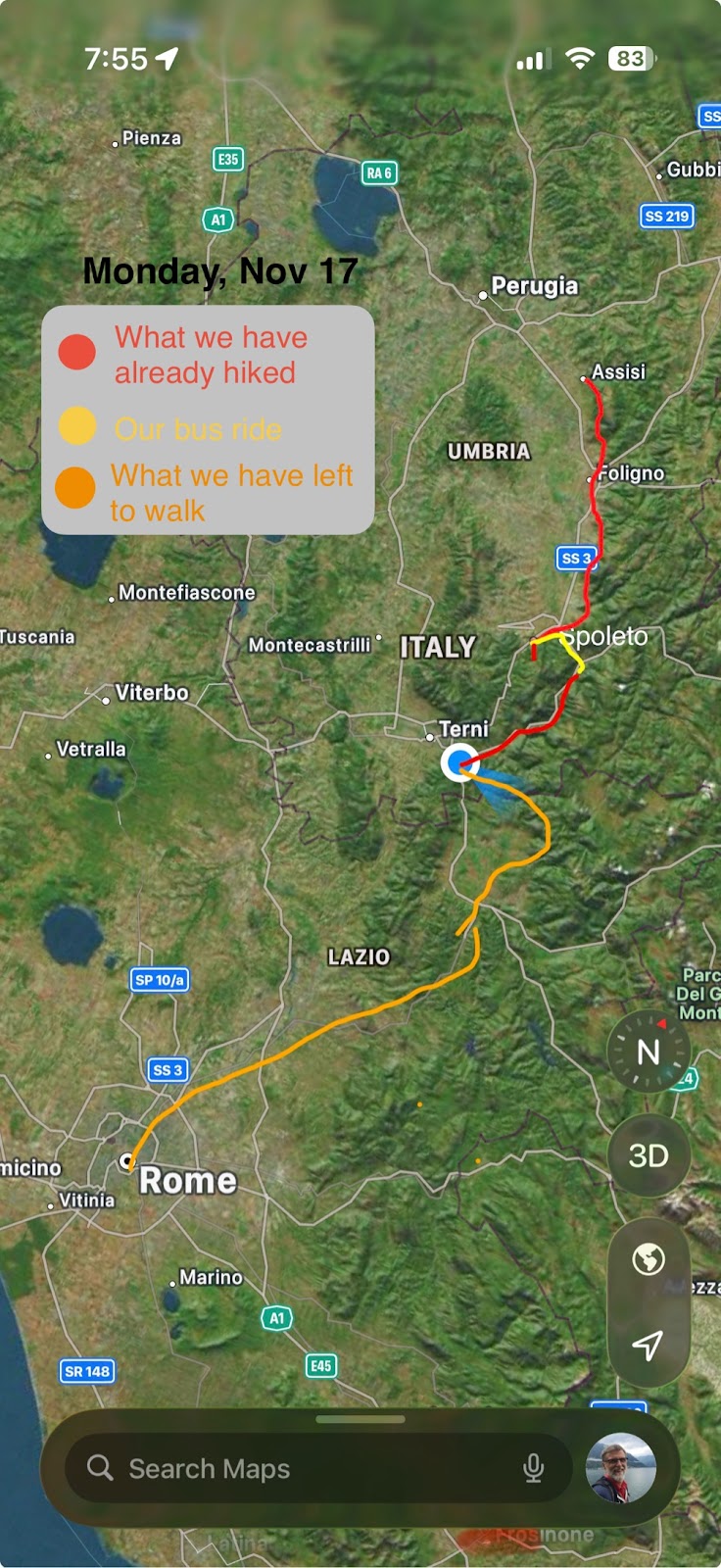
Task: Tap the compass to face north
Action: (649, 1053)
